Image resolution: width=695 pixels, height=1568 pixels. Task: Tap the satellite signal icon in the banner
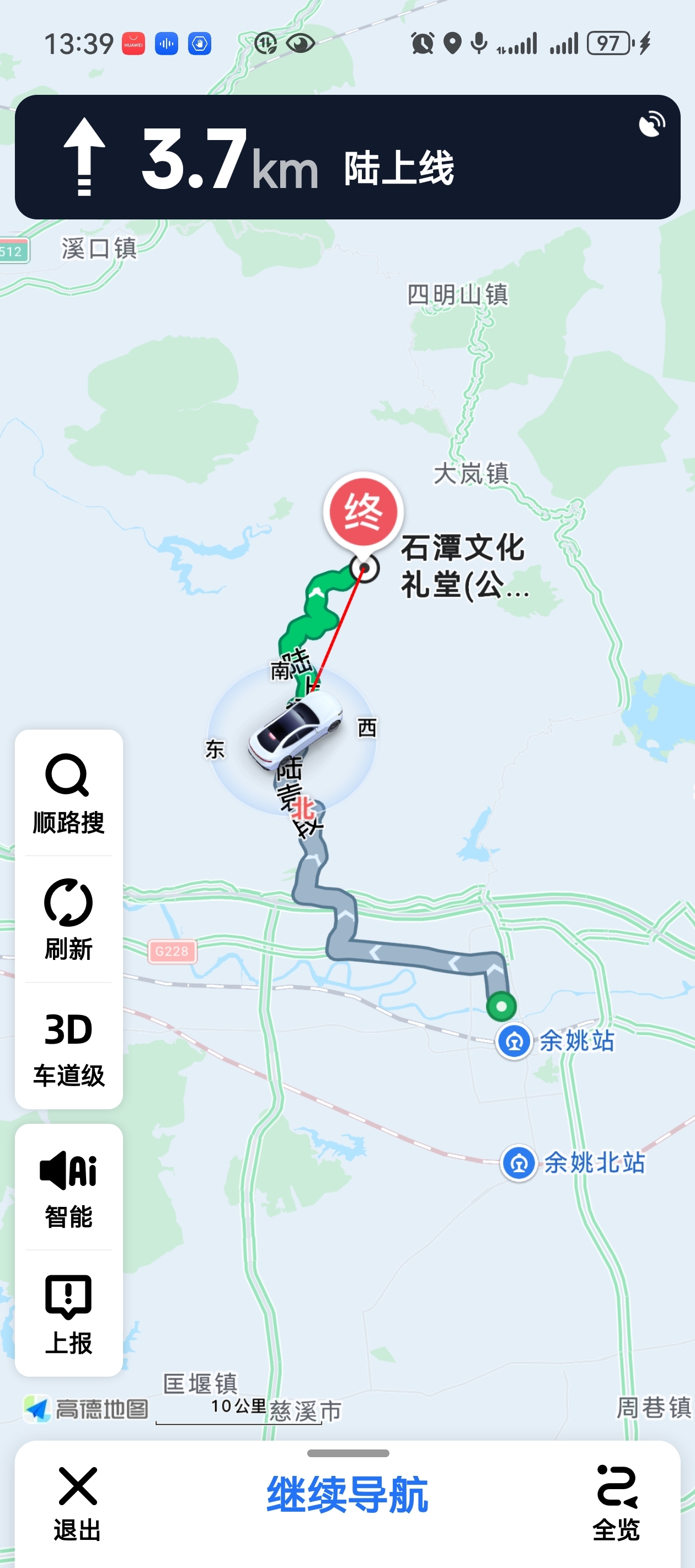(x=652, y=124)
